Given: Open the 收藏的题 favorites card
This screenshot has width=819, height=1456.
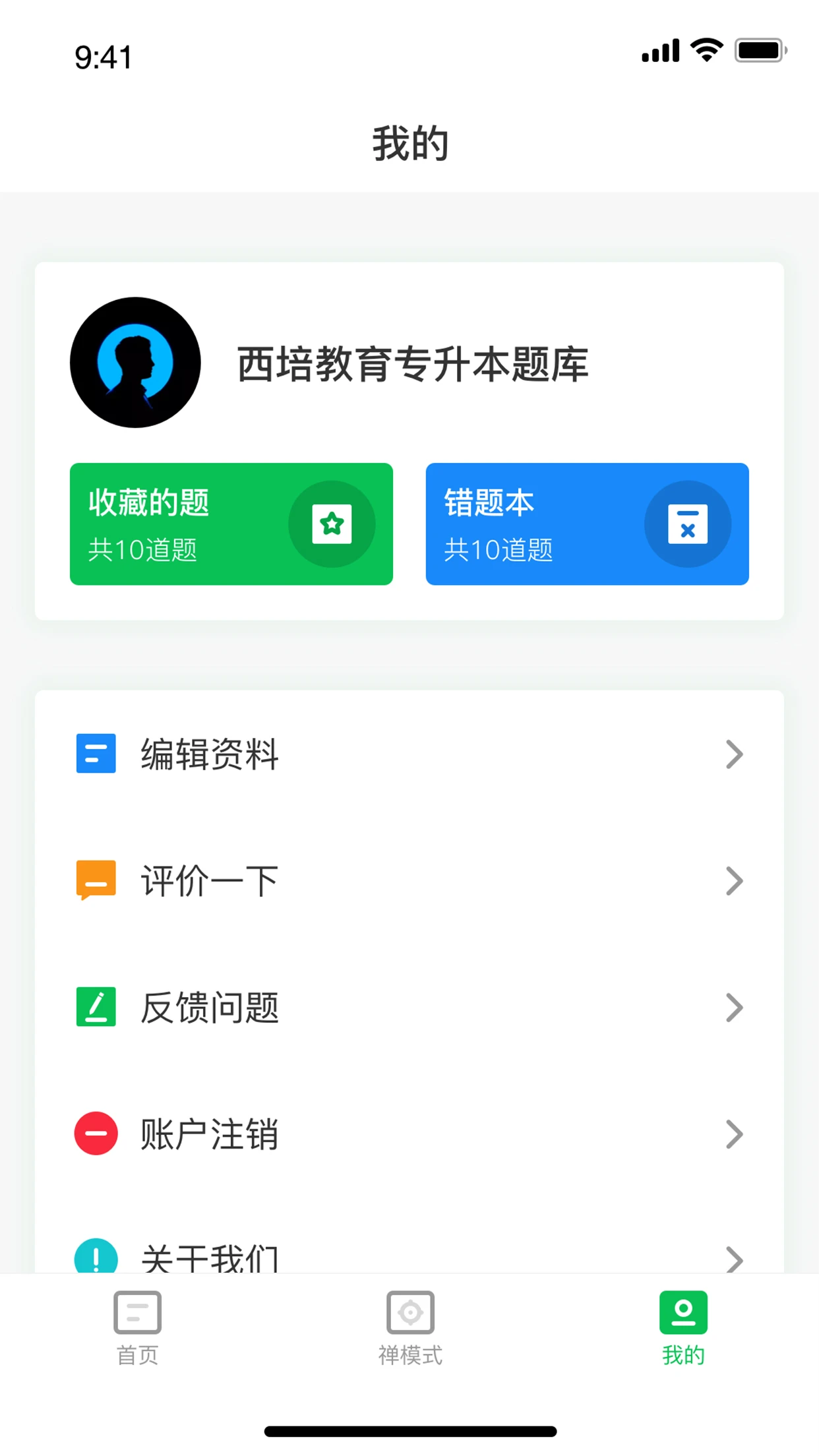Looking at the screenshot, I should click(231, 524).
